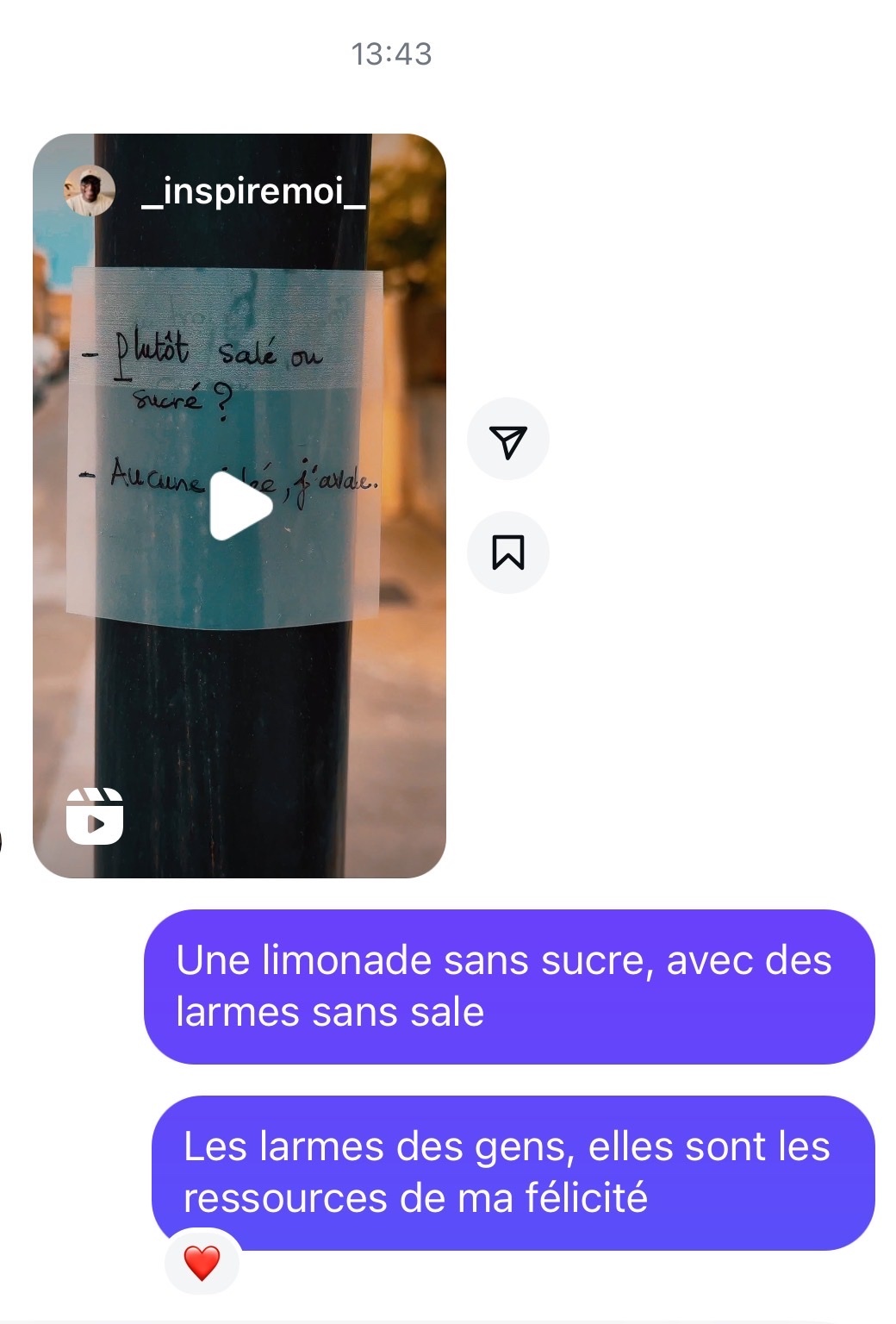This screenshot has height=1324, width=896.
Task: Save the shared reel with bookmark icon
Action: point(507,553)
